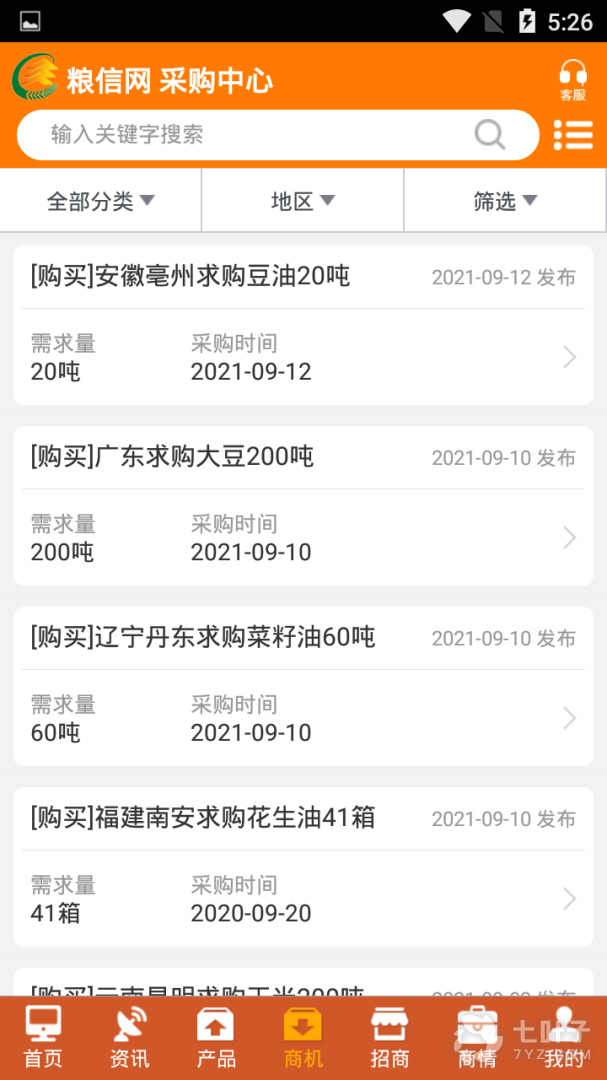607x1080 pixels.
Task: Switch to the 招商 tab
Action: click(x=390, y=1038)
